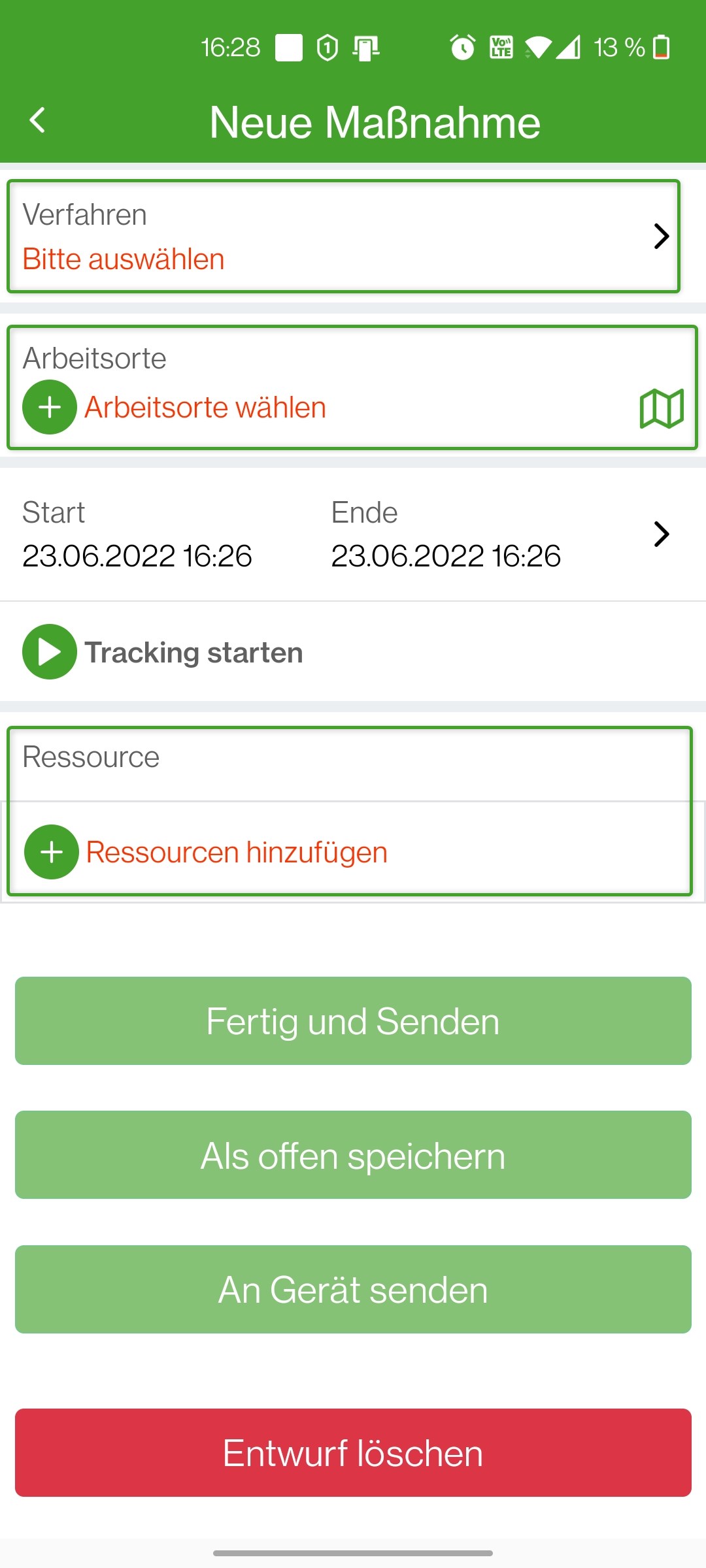
Task: Start tracking via the play icon
Action: pos(48,651)
